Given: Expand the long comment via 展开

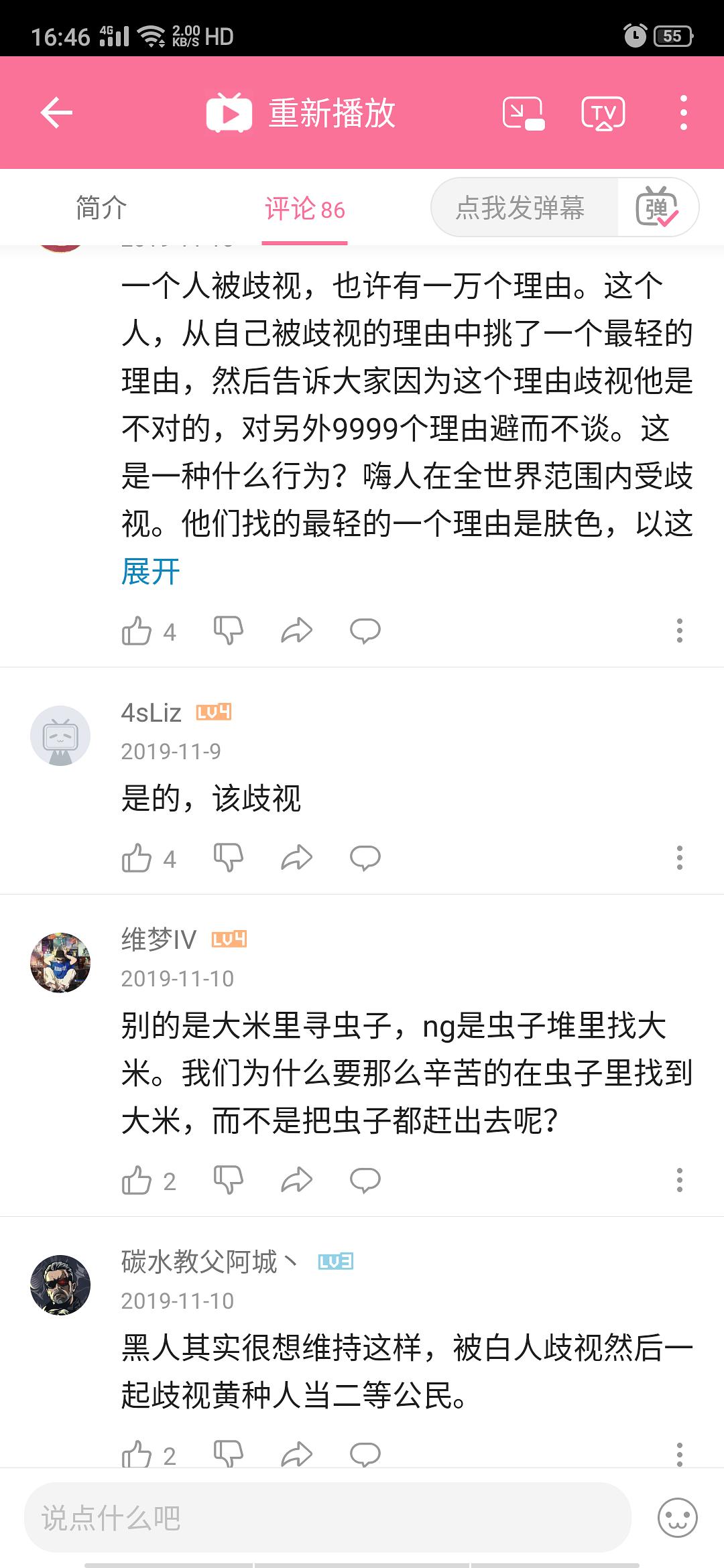Looking at the screenshot, I should click(151, 572).
